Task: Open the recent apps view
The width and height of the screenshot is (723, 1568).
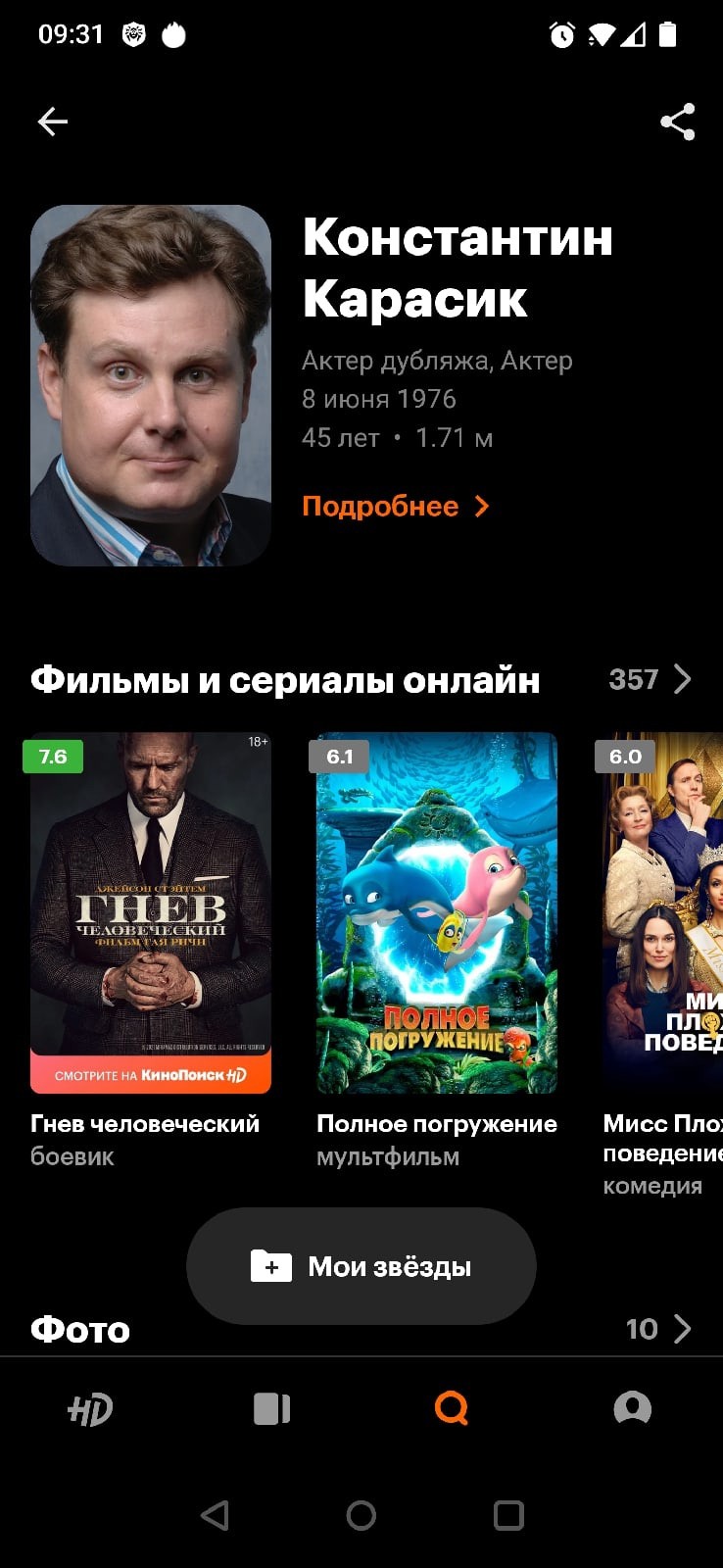Action: [x=508, y=1516]
